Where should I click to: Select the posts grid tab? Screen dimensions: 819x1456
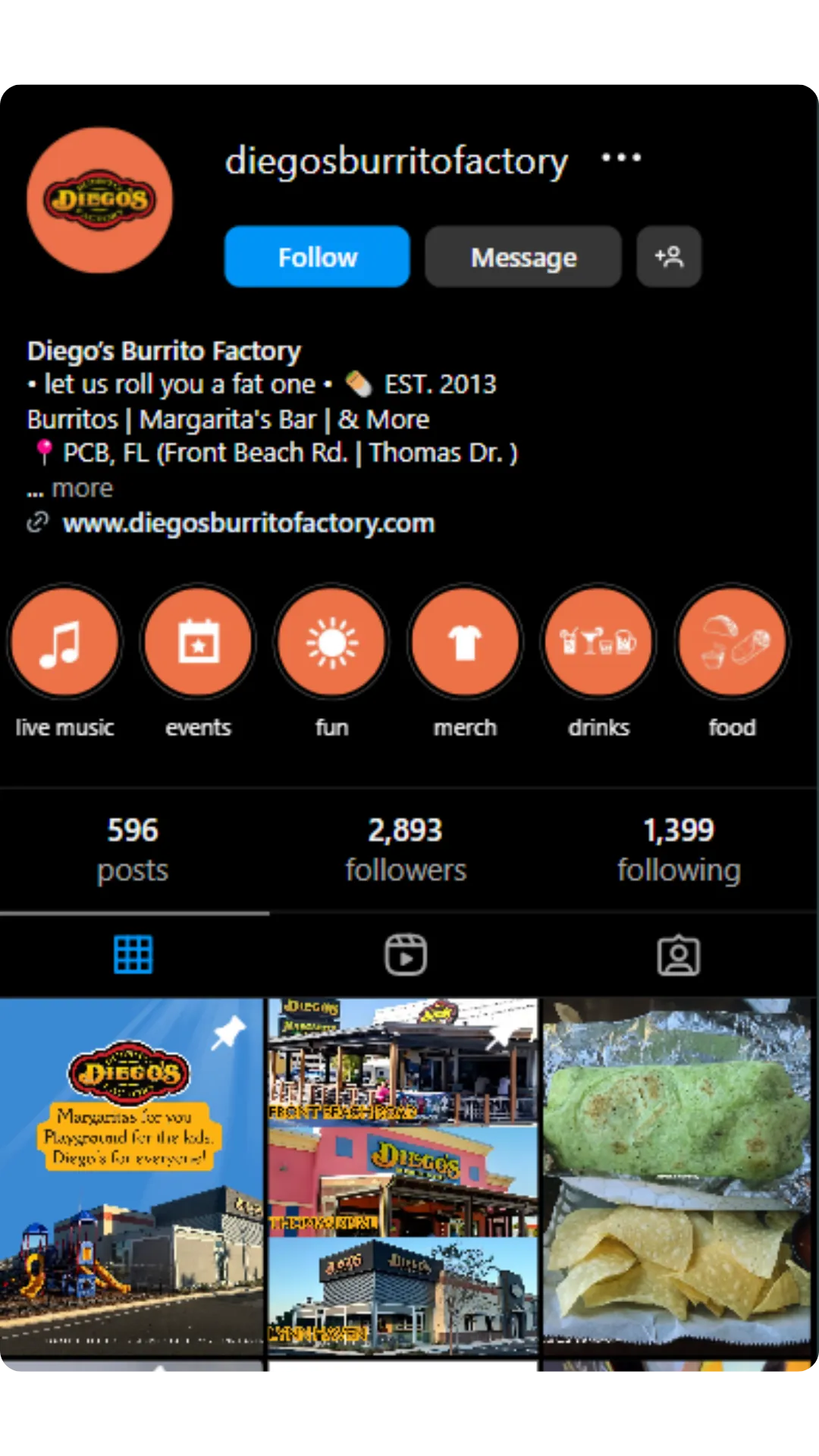coord(133,955)
